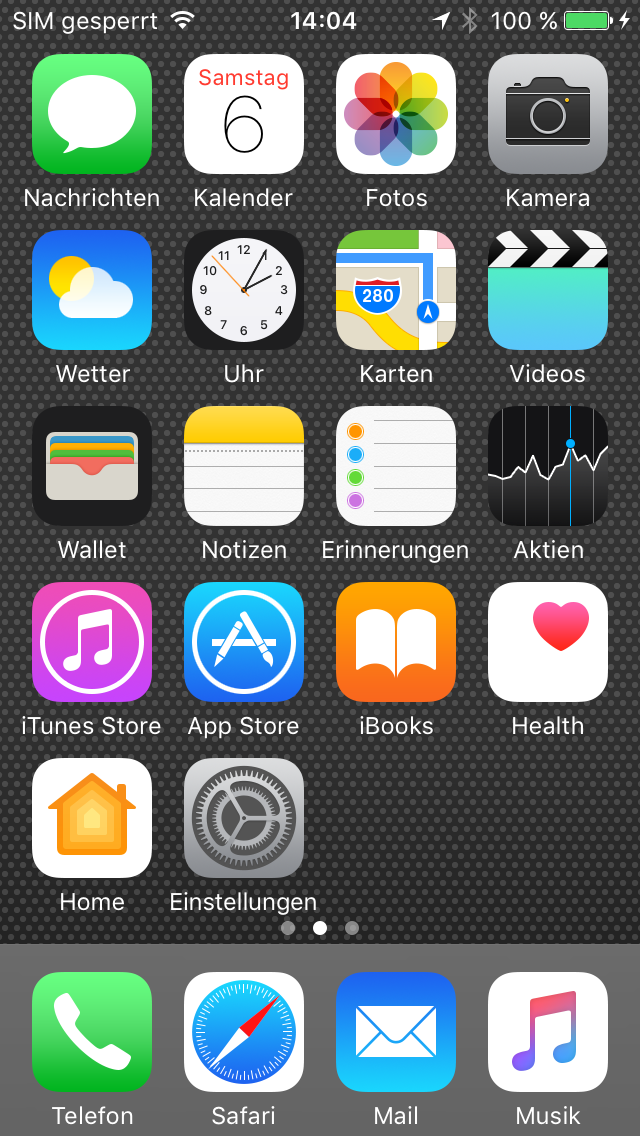Open Wallet
This screenshot has width=640, height=1136.
point(92,466)
